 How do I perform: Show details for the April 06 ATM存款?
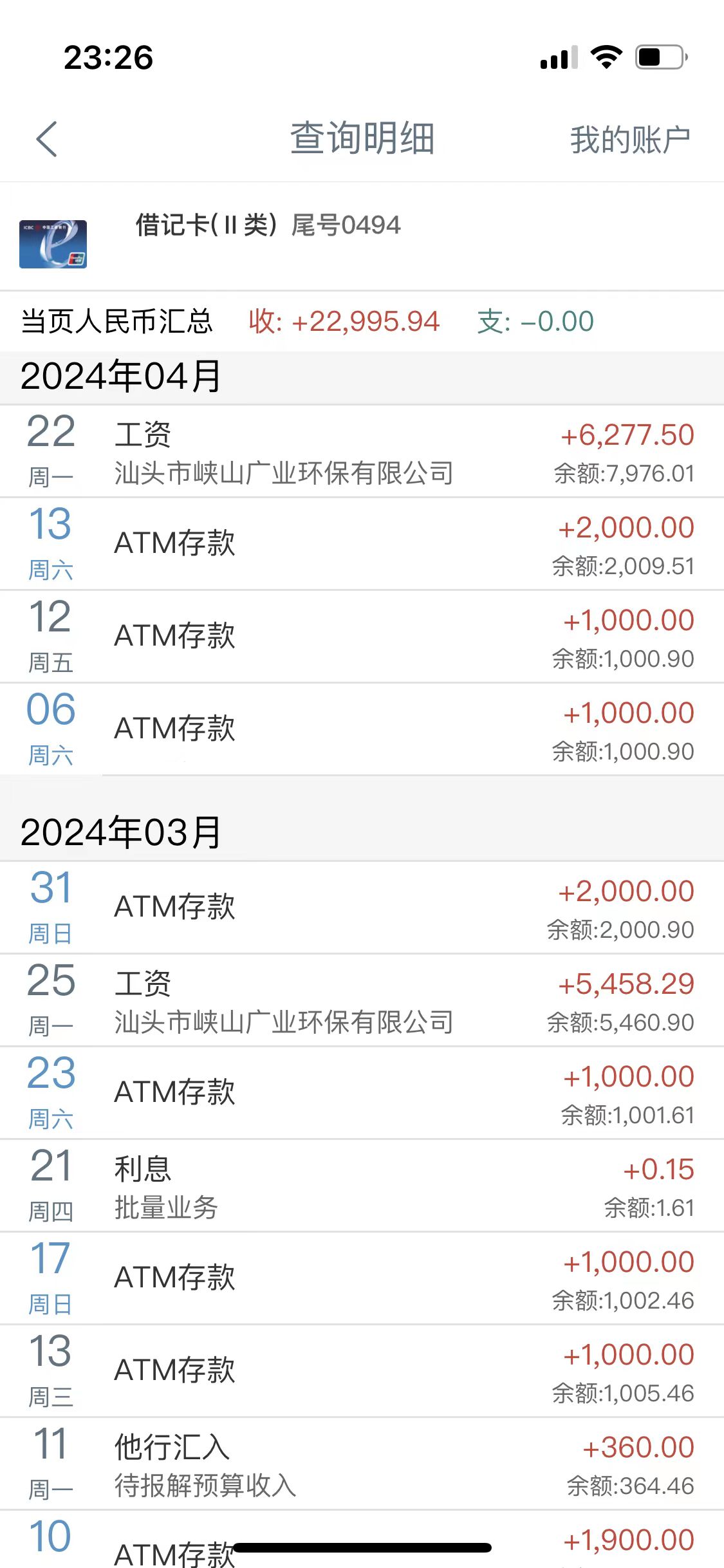pos(360,729)
